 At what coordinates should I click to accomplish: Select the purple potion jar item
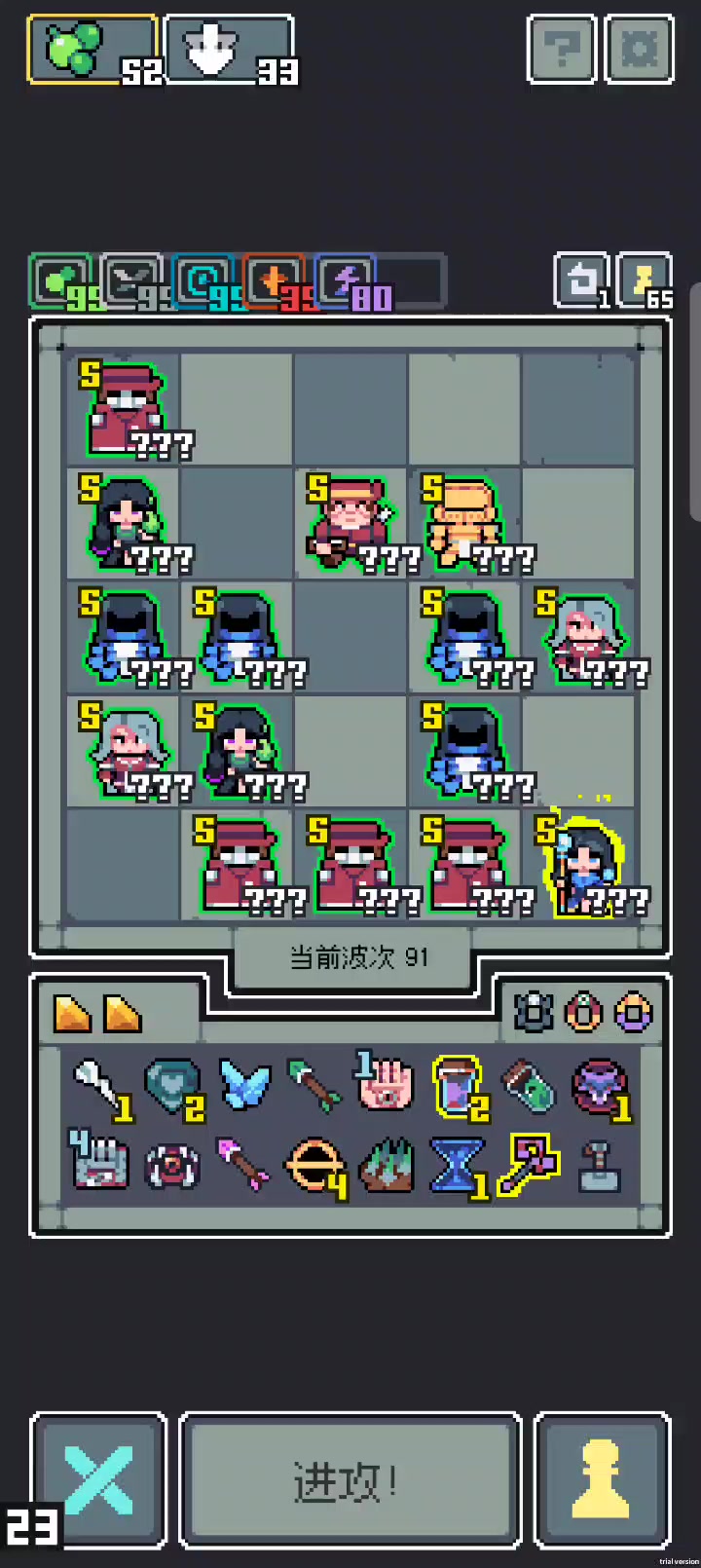[x=458, y=1085]
